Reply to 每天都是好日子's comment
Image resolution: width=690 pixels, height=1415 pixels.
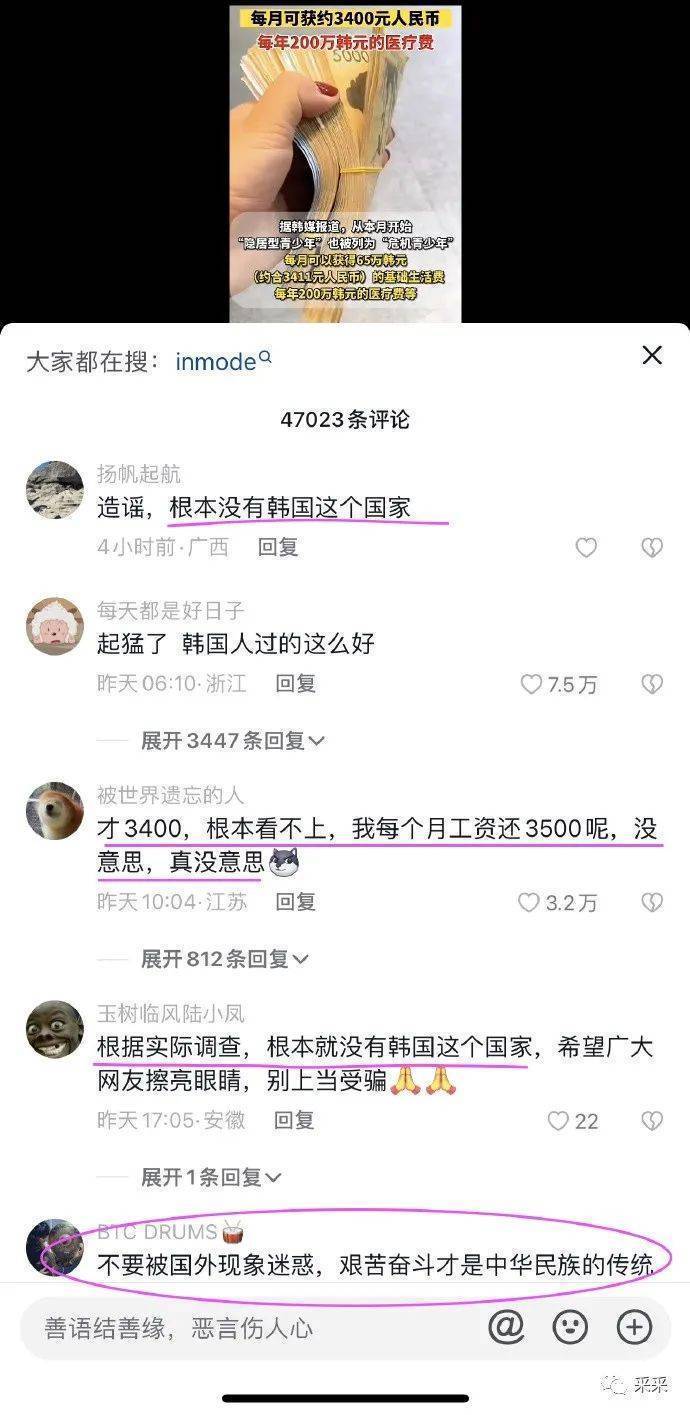296,684
